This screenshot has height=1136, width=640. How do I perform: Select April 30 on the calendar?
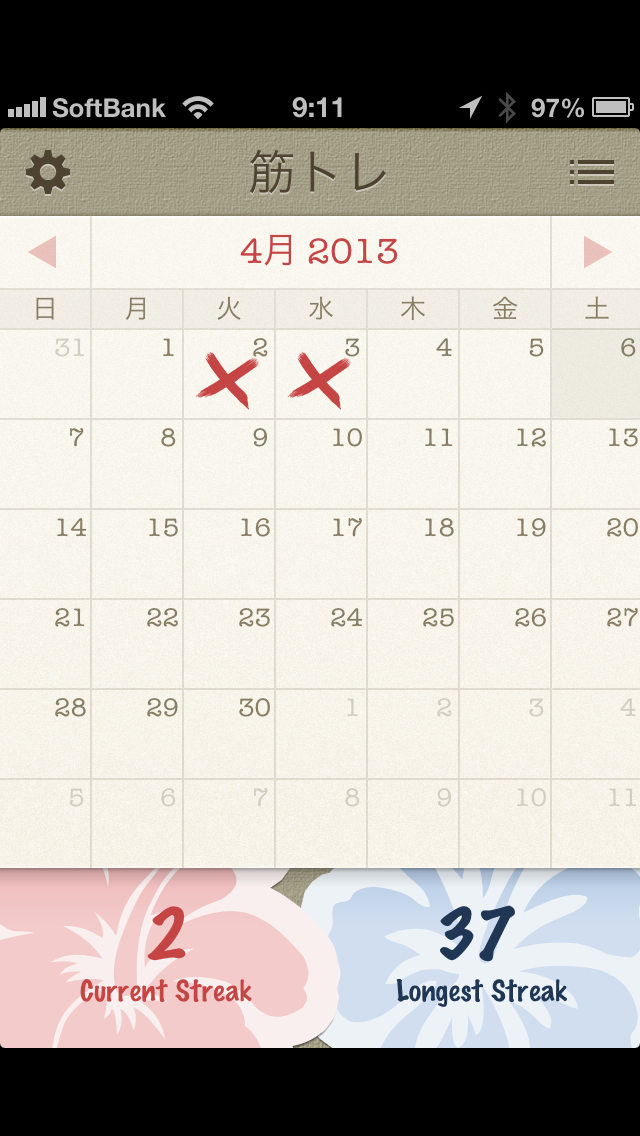tap(229, 734)
